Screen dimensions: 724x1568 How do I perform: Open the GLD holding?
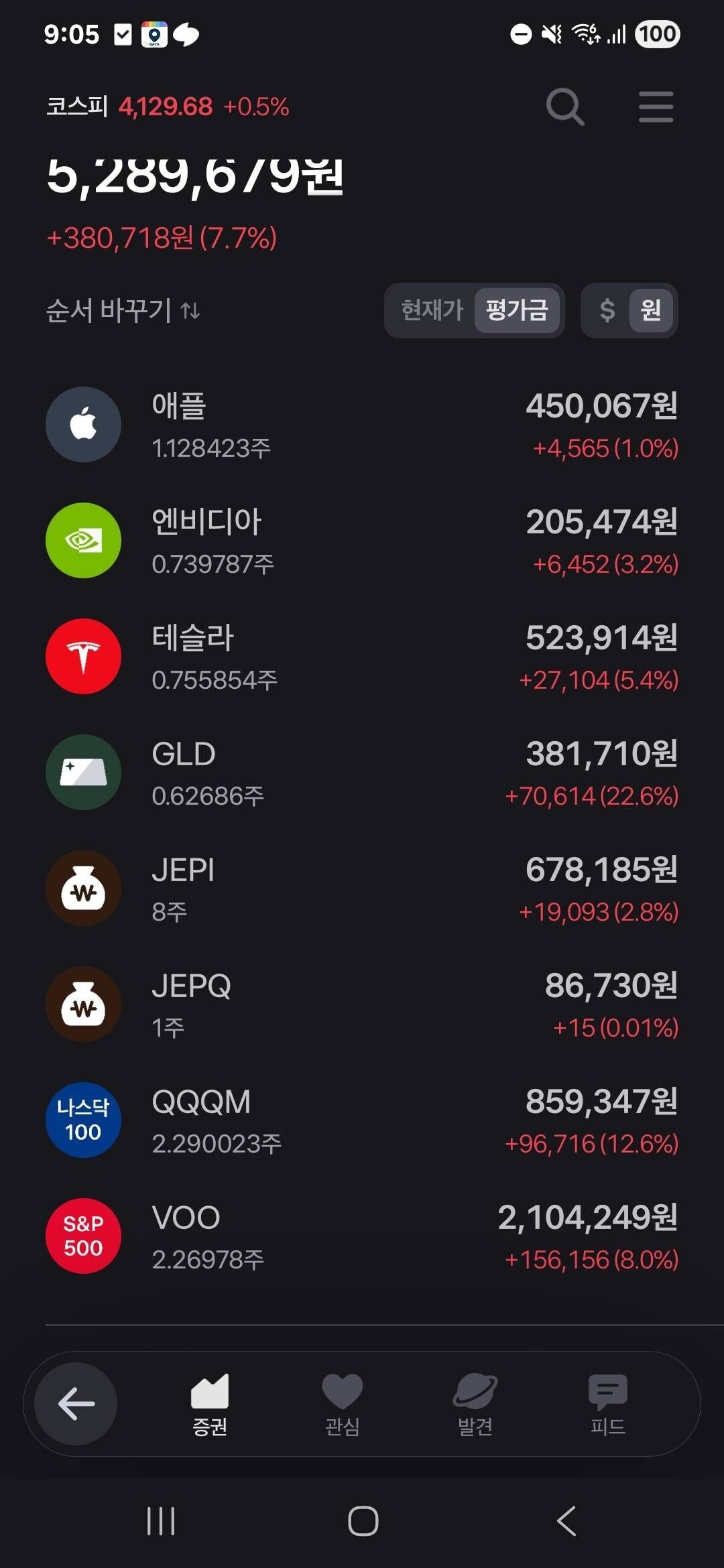coord(362,773)
